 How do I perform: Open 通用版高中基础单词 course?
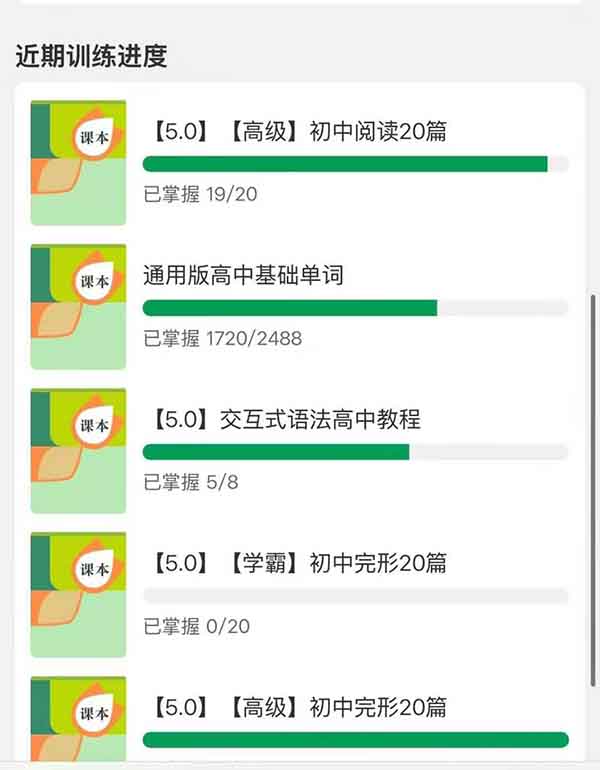pos(244,275)
